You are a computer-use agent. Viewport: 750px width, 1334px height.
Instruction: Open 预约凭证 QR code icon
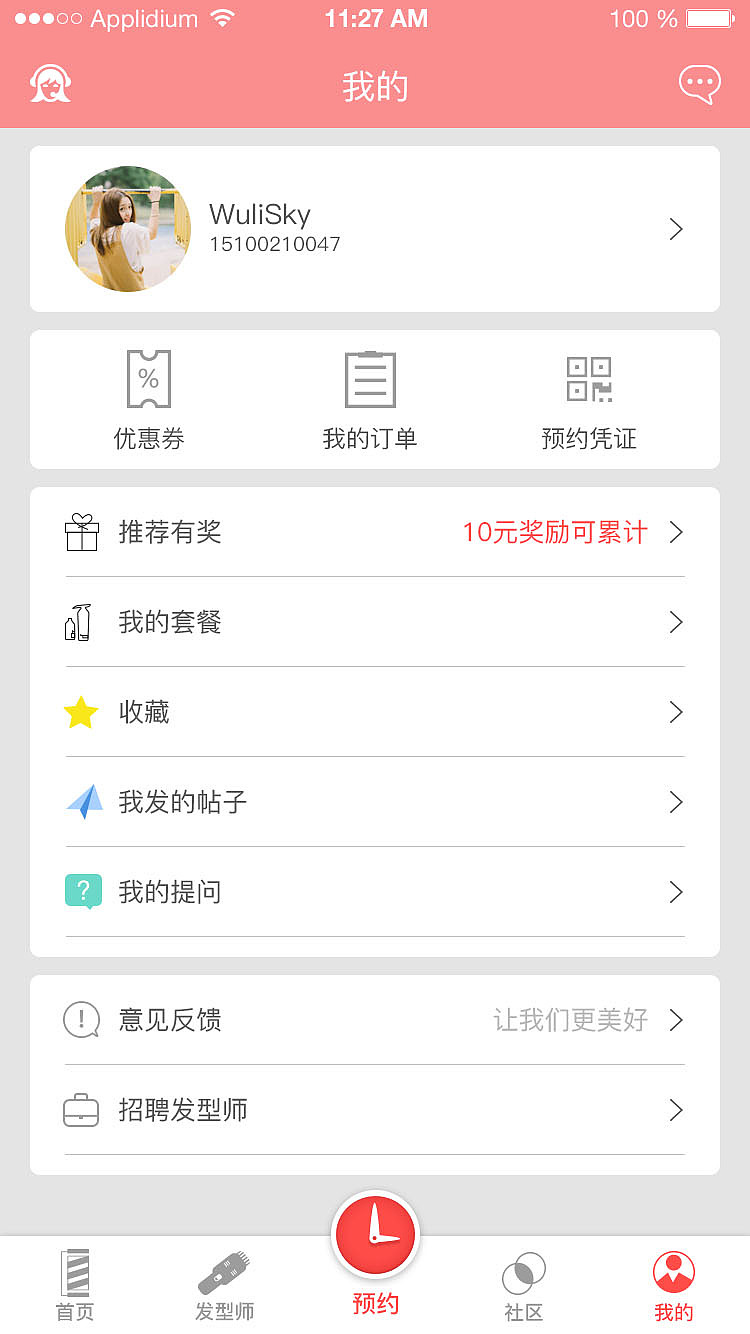coord(588,379)
